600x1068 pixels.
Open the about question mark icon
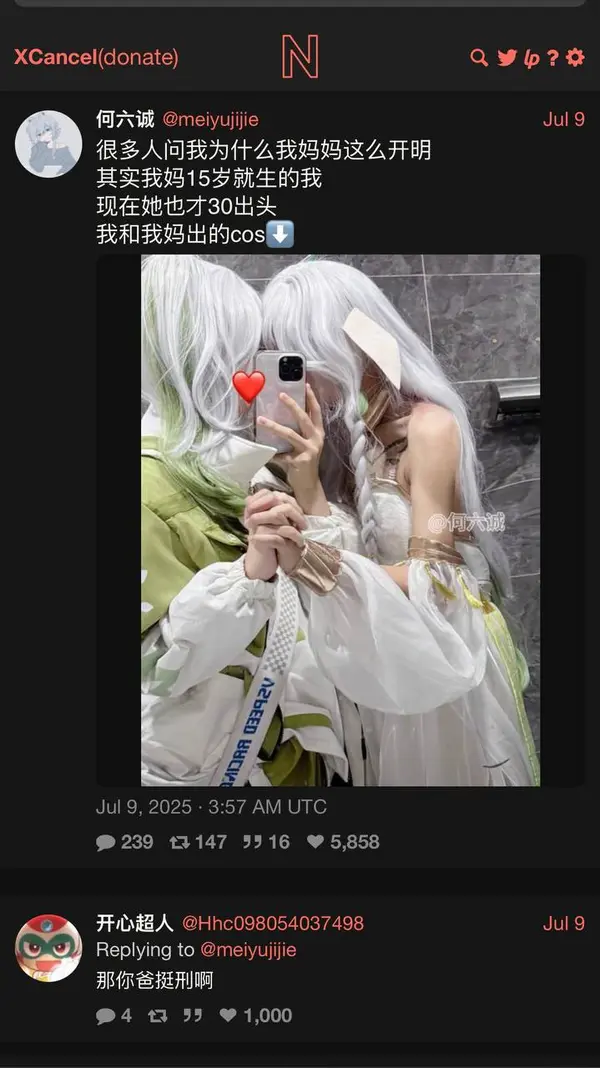[553, 57]
